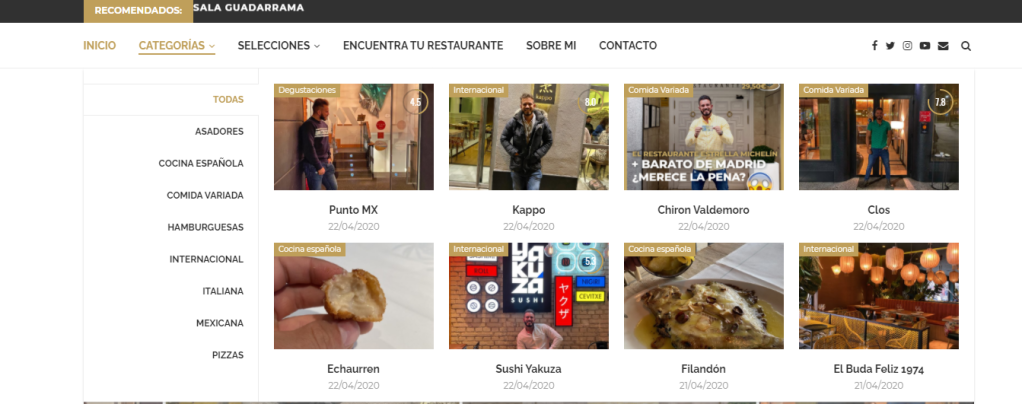The height and width of the screenshot is (404, 1022).
Task: Select the Asadores category
Action: [x=219, y=131]
